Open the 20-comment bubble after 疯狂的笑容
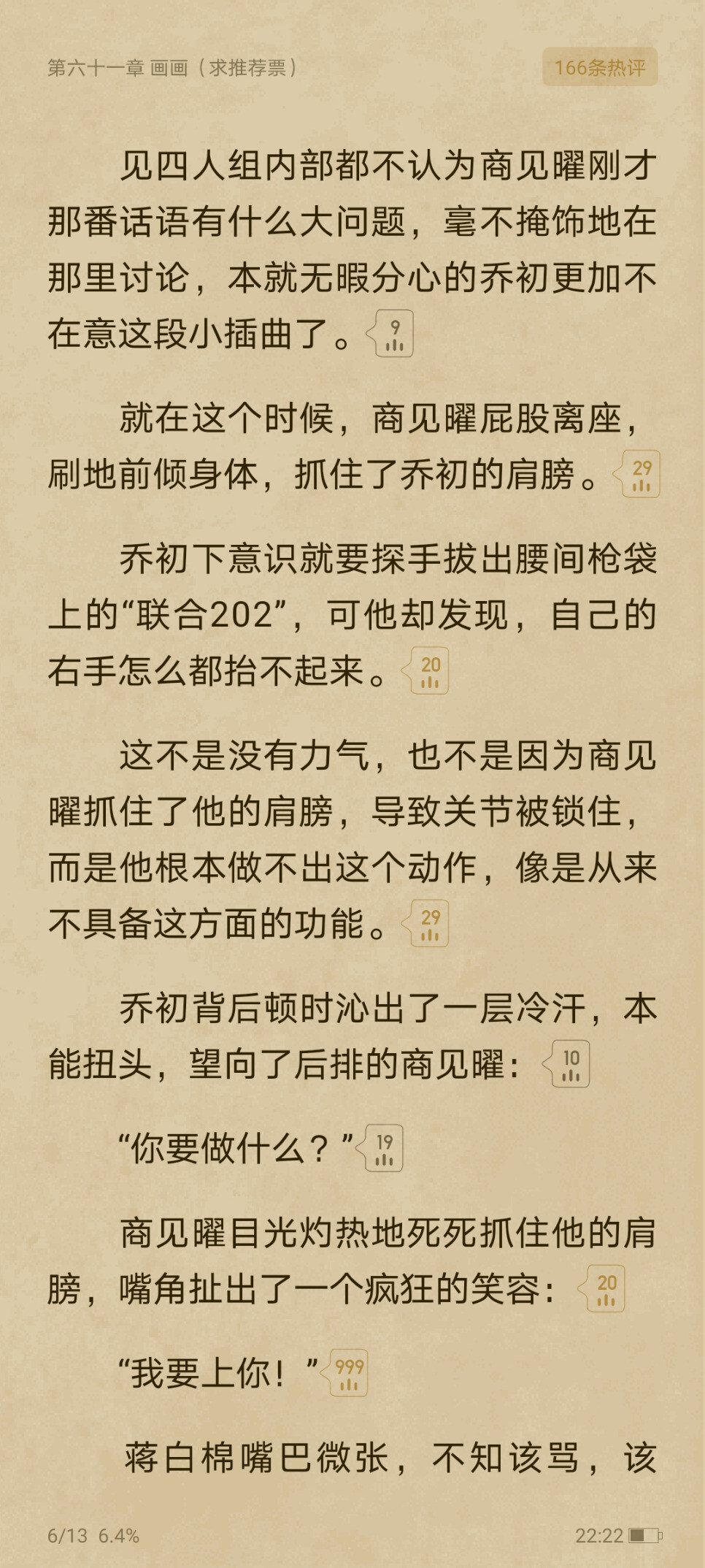The width and height of the screenshot is (705, 1568). (x=602, y=1289)
